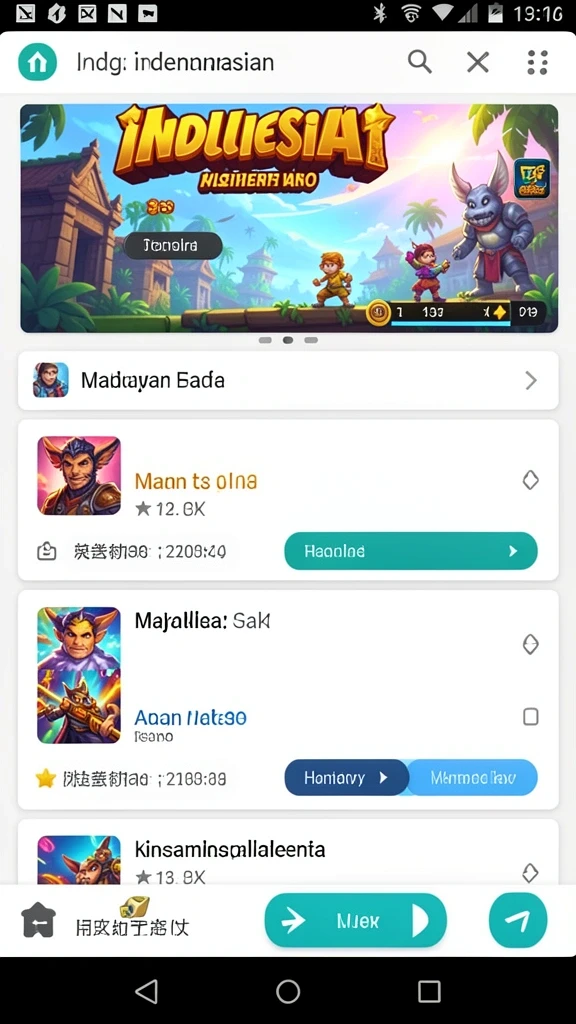Screen dimensions: 576x1024
Task: Tap the teal Haaolae button
Action: point(411,551)
